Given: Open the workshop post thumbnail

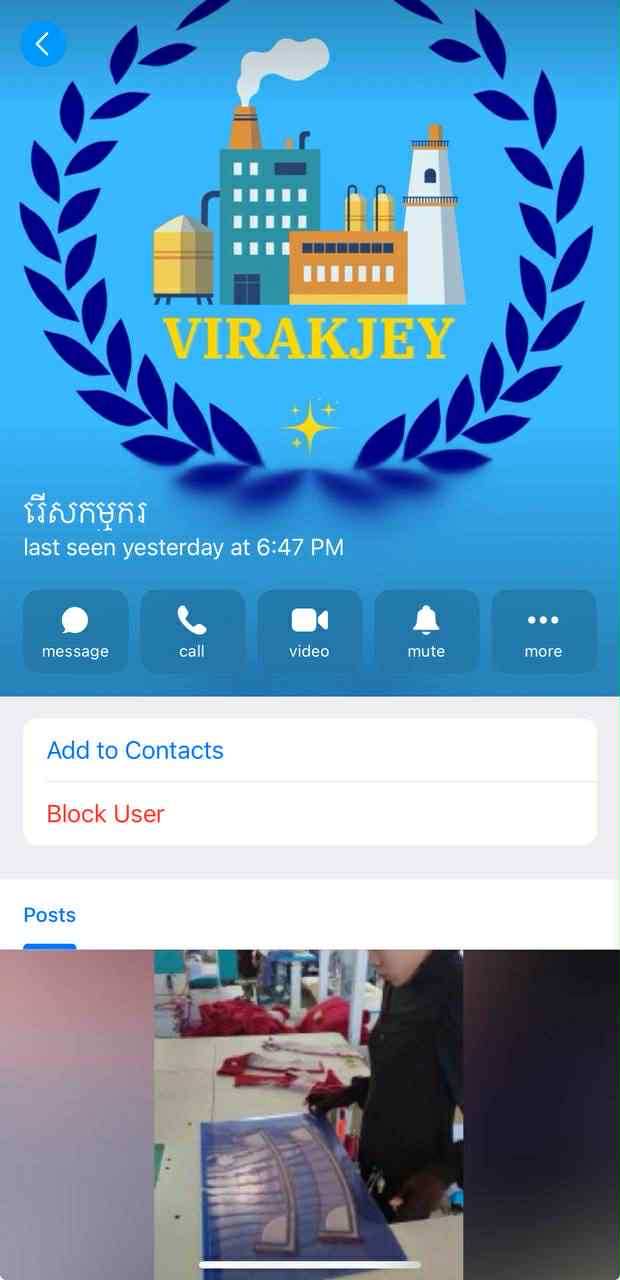Looking at the screenshot, I should point(308,1110).
